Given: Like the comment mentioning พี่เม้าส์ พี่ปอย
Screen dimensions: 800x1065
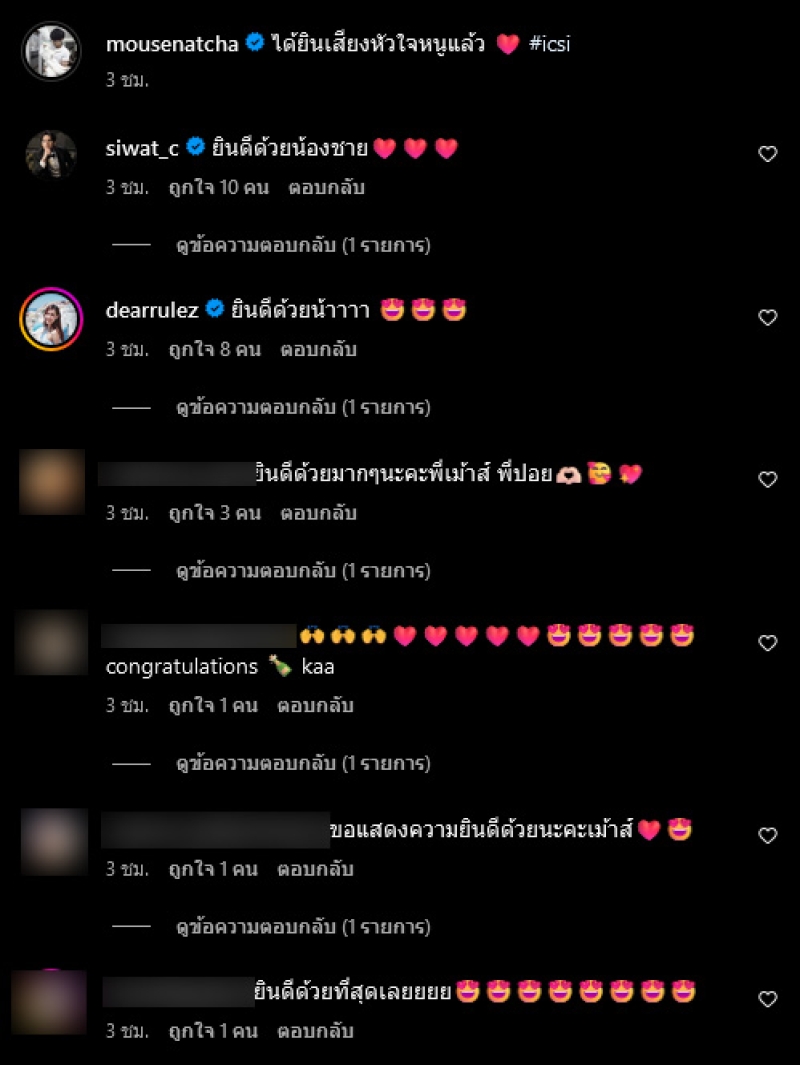Looking at the screenshot, I should tap(767, 480).
